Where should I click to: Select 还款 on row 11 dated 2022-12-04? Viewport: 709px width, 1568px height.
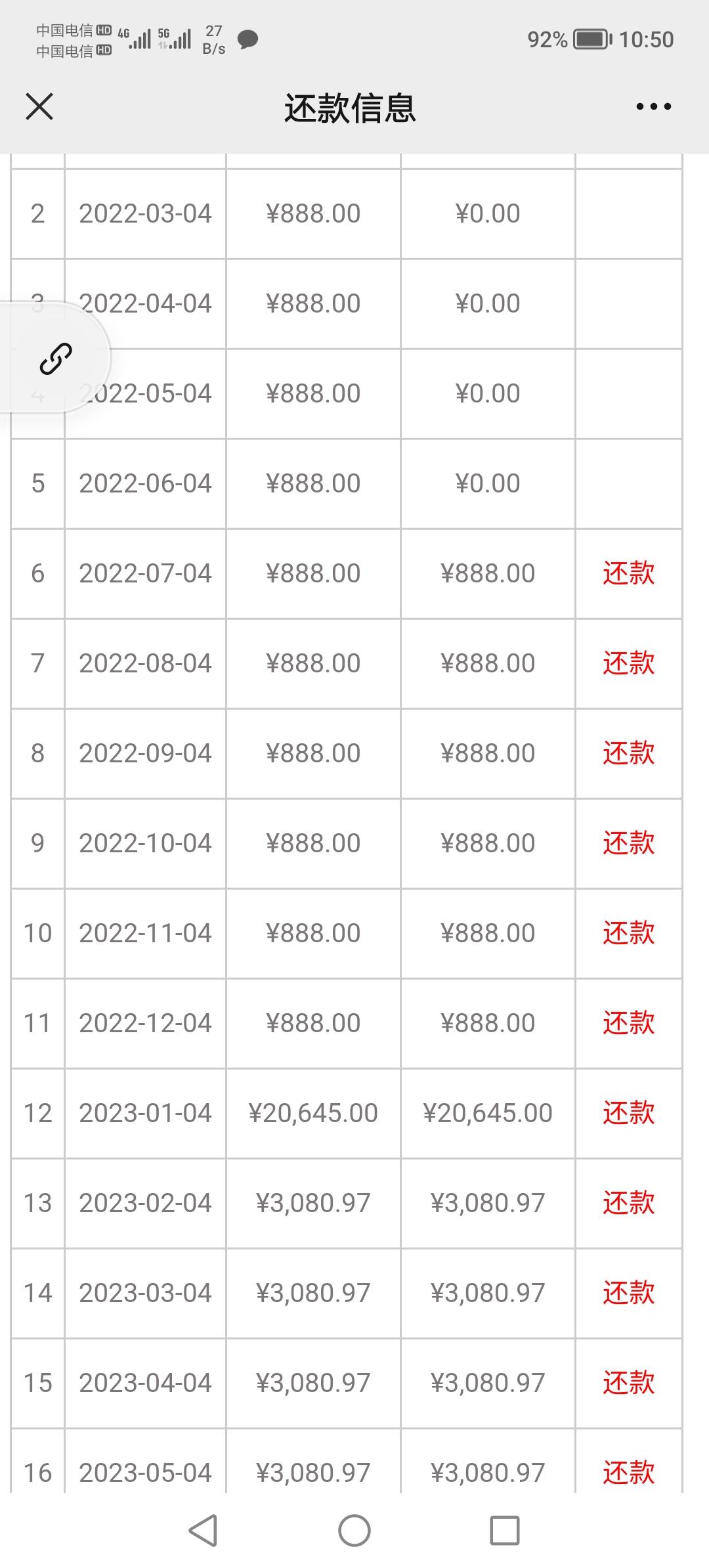click(628, 1023)
